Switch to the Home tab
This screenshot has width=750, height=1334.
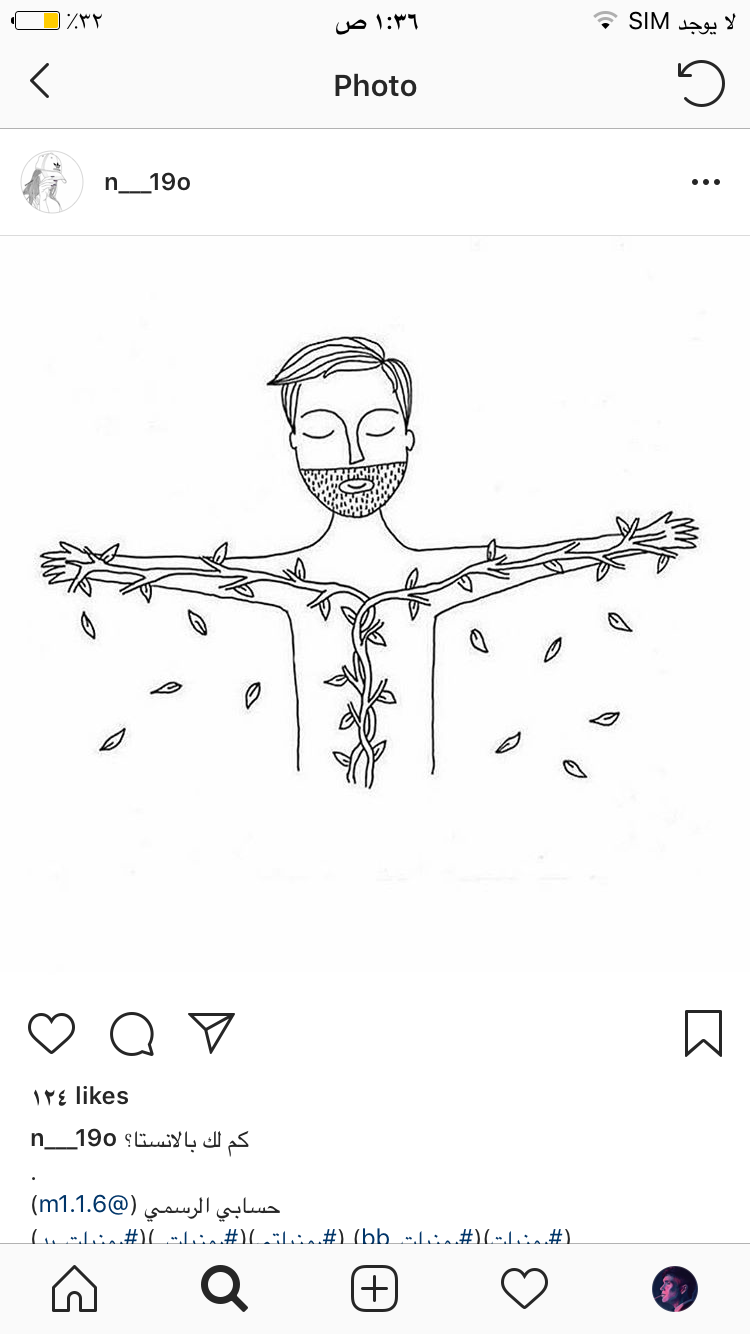[75, 1289]
